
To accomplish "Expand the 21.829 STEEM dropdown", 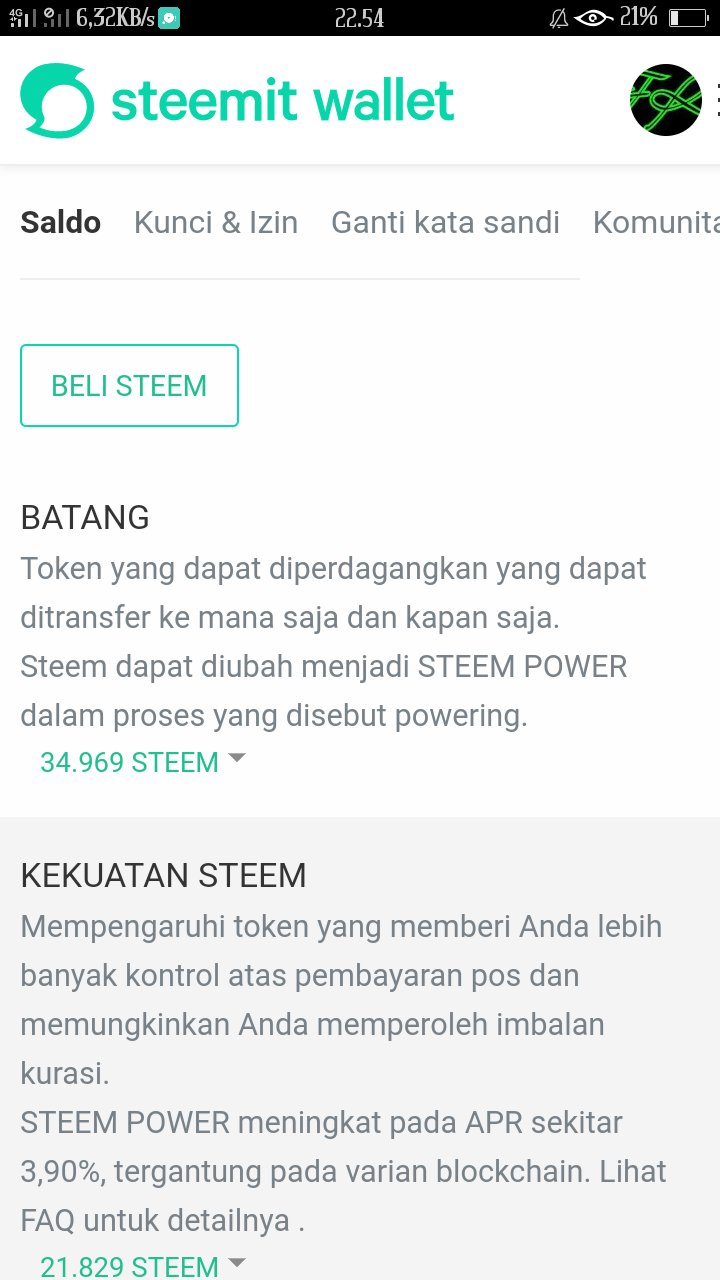I will click(142, 1266).
